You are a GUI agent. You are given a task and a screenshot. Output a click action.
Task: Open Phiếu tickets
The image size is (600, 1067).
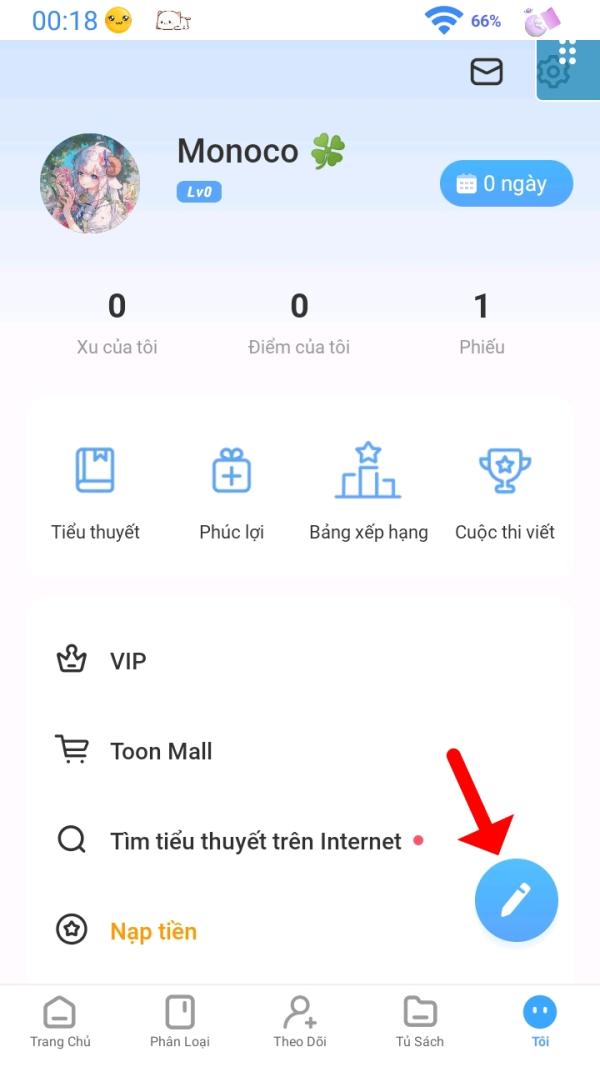[x=482, y=324]
